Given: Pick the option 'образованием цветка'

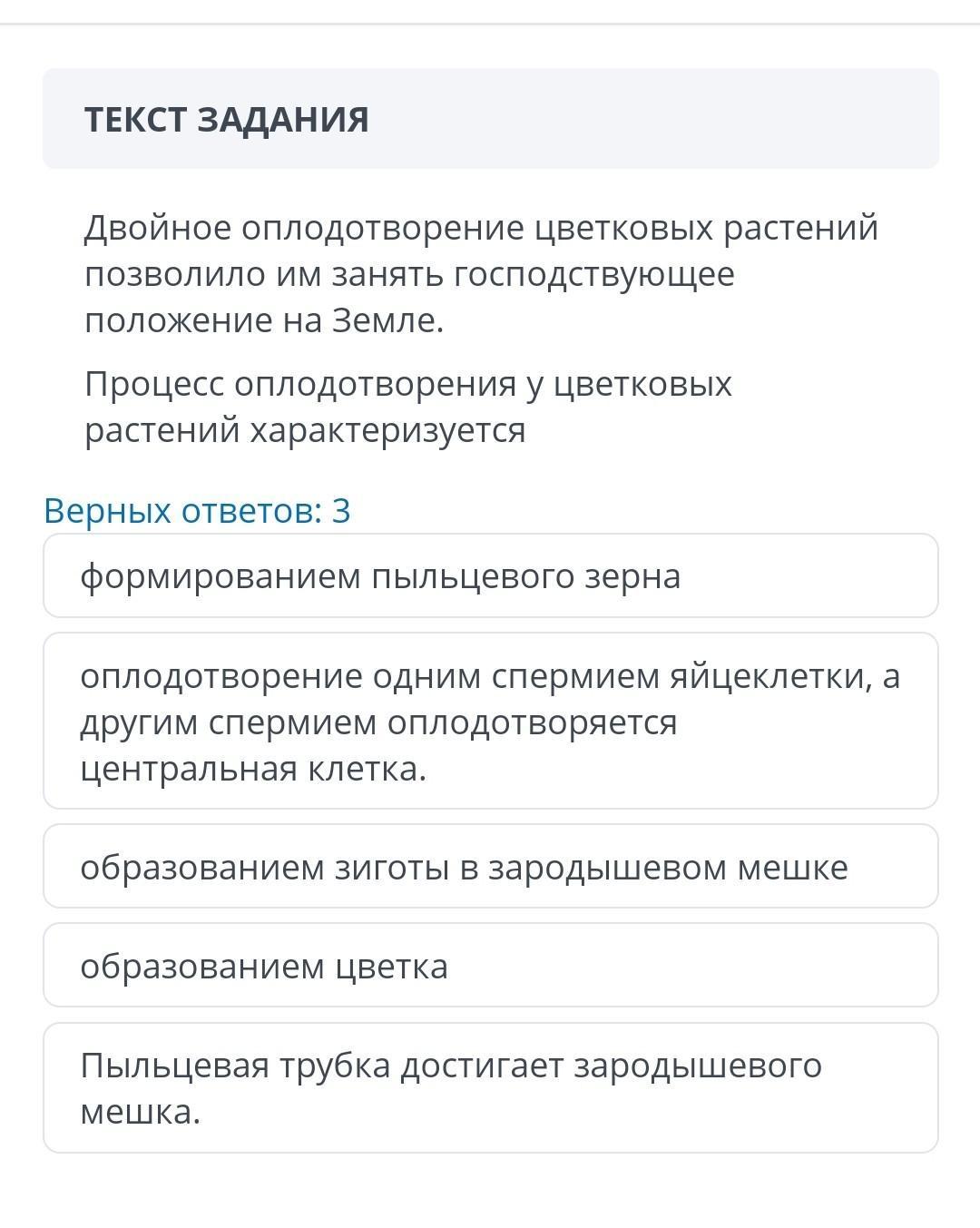Looking at the screenshot, I should [x=490, y=965].
